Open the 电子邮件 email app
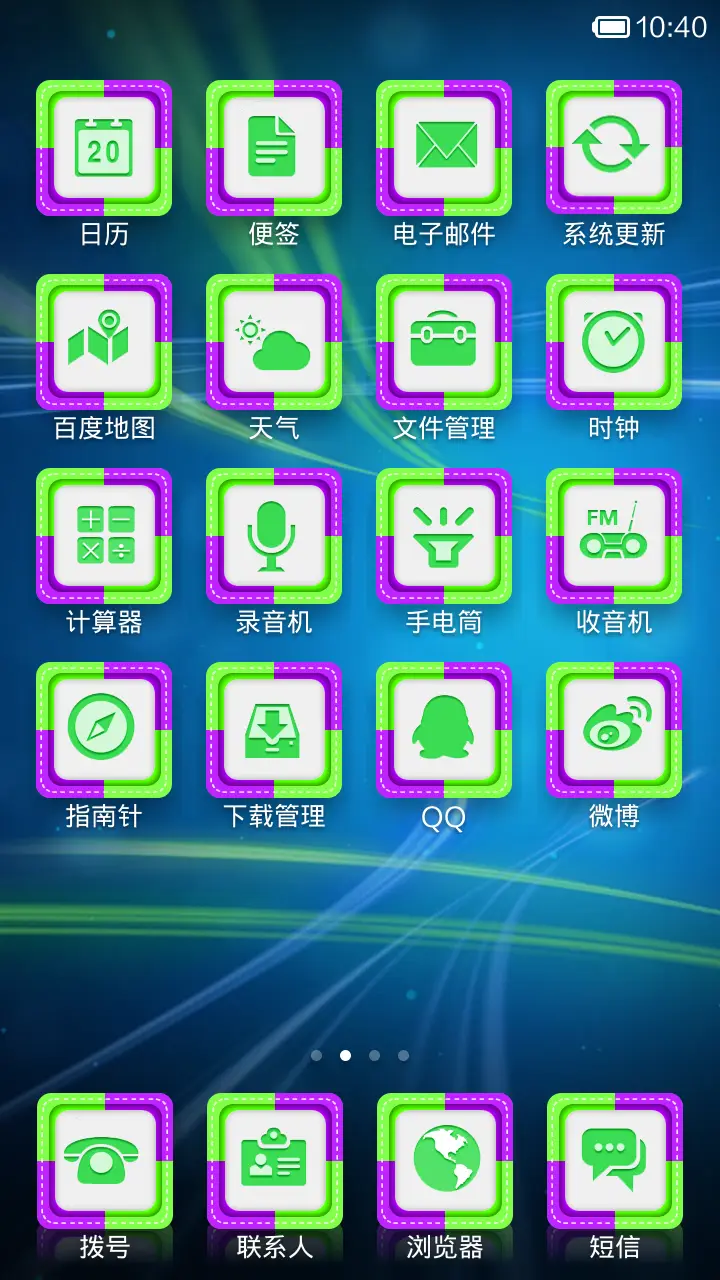 click(444, 148)
